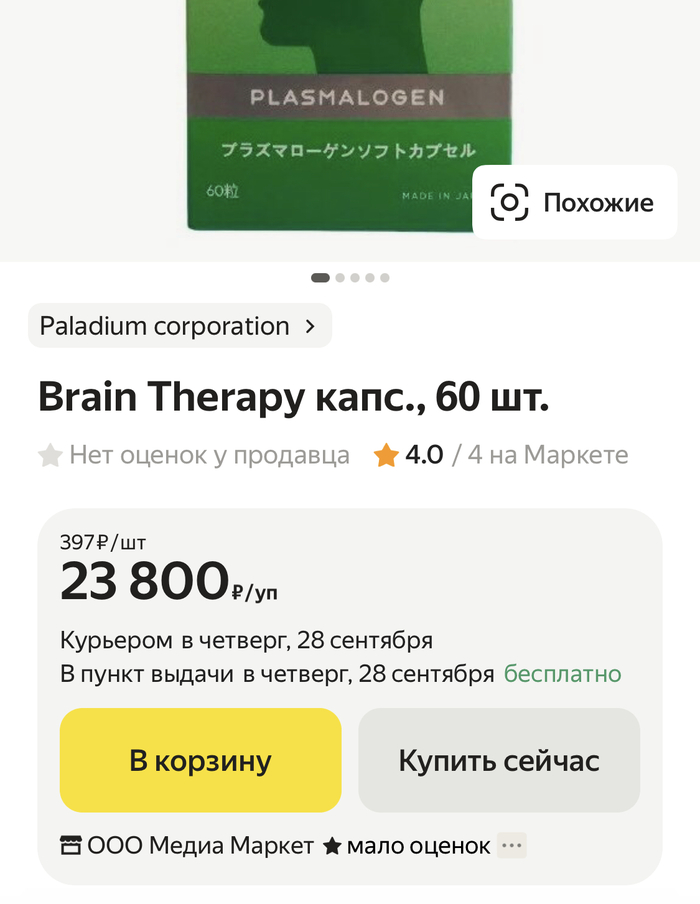Open seller ООО Медиа Маркет details
Screen dimensions: 700x904
click(x=188, y=846)
